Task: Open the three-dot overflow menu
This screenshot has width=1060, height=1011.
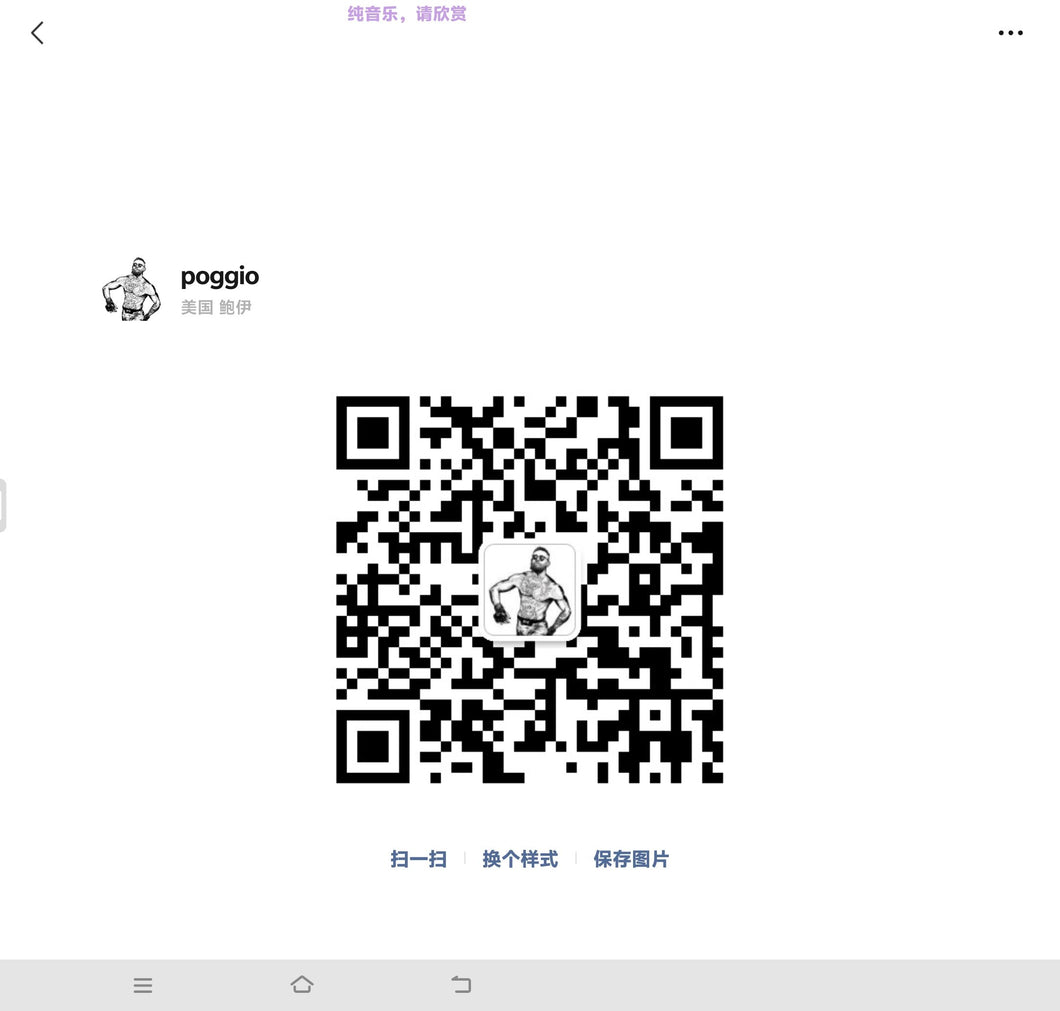Action: tap(1010, 33)
